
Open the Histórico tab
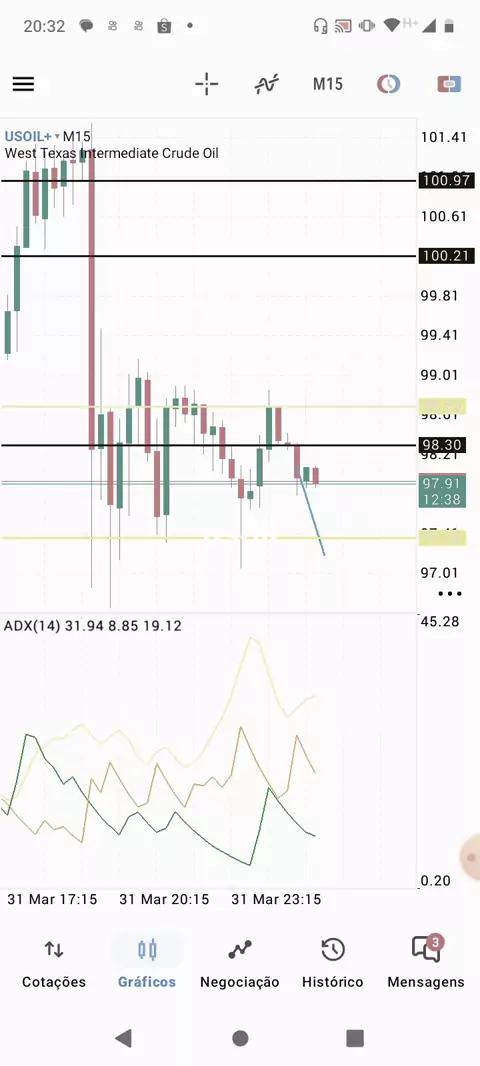pos(332,964)
